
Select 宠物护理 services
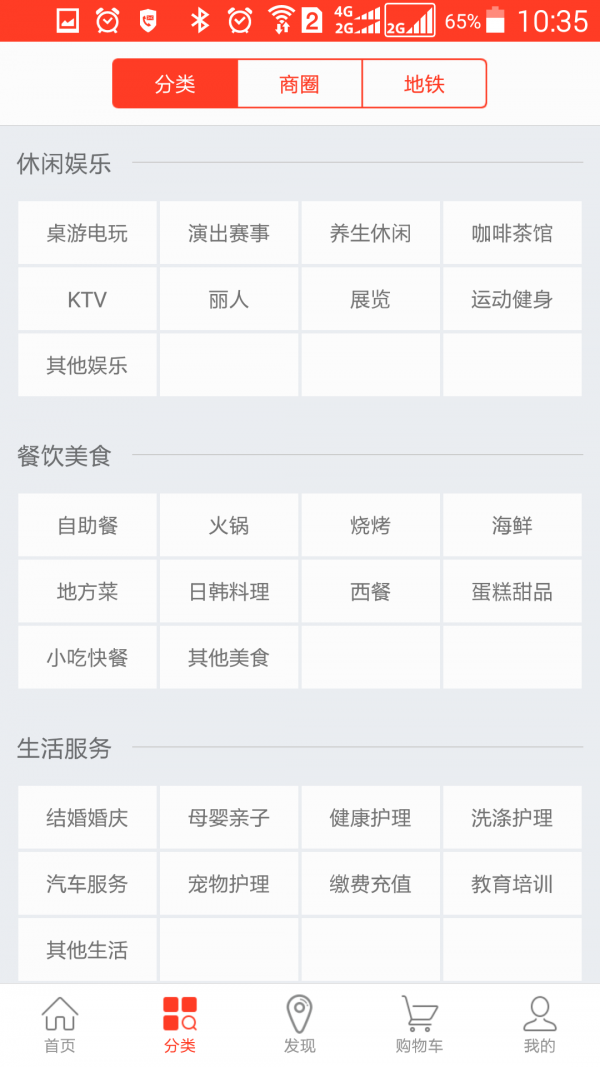click(x=229, y=884)
